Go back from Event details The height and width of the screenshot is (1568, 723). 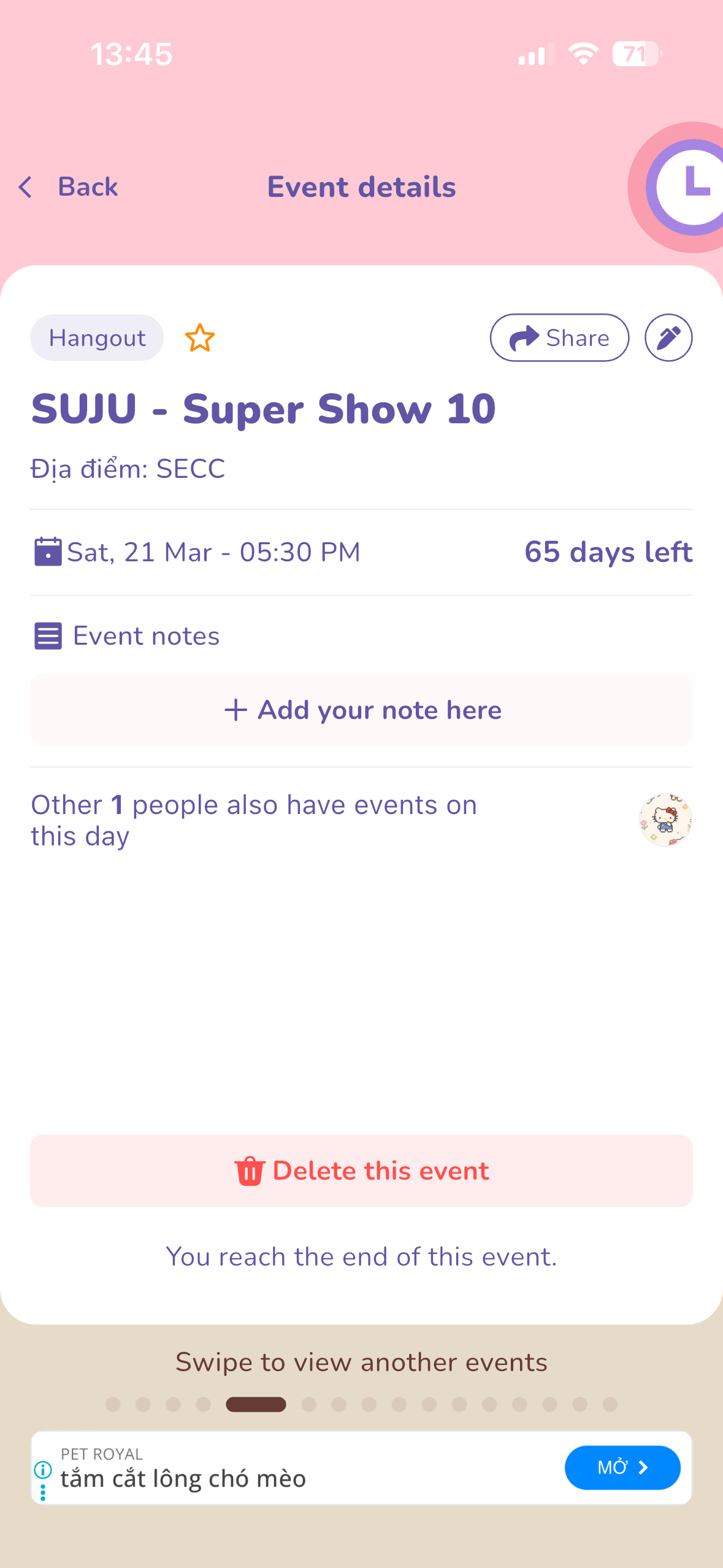(x=69, y=187)
